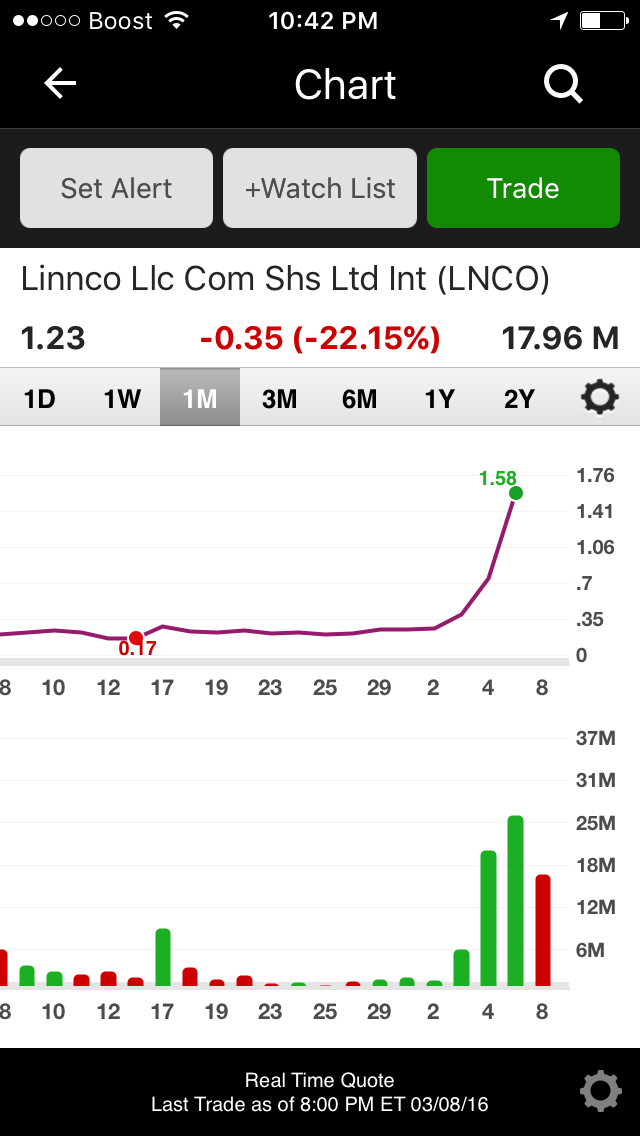Switch to the 1Y chart view

439,399
